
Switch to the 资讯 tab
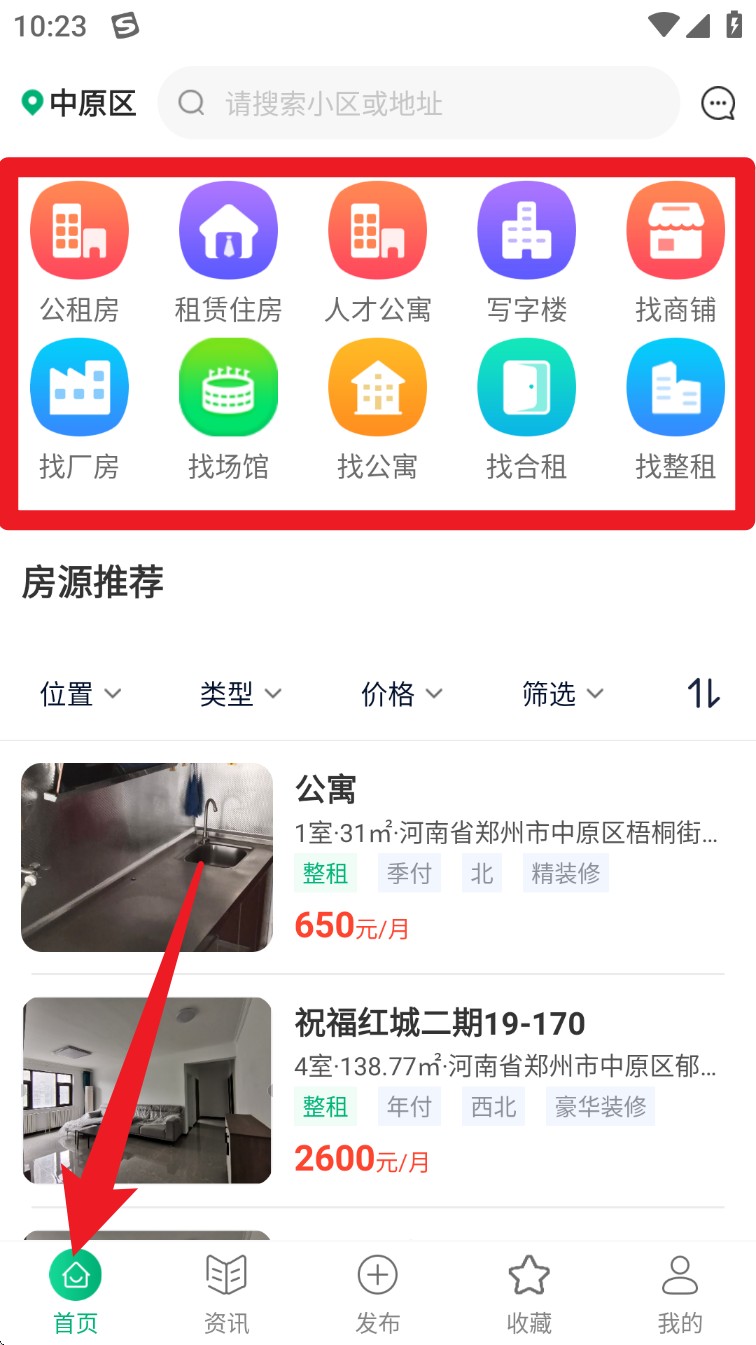[x=226, y=1294]
